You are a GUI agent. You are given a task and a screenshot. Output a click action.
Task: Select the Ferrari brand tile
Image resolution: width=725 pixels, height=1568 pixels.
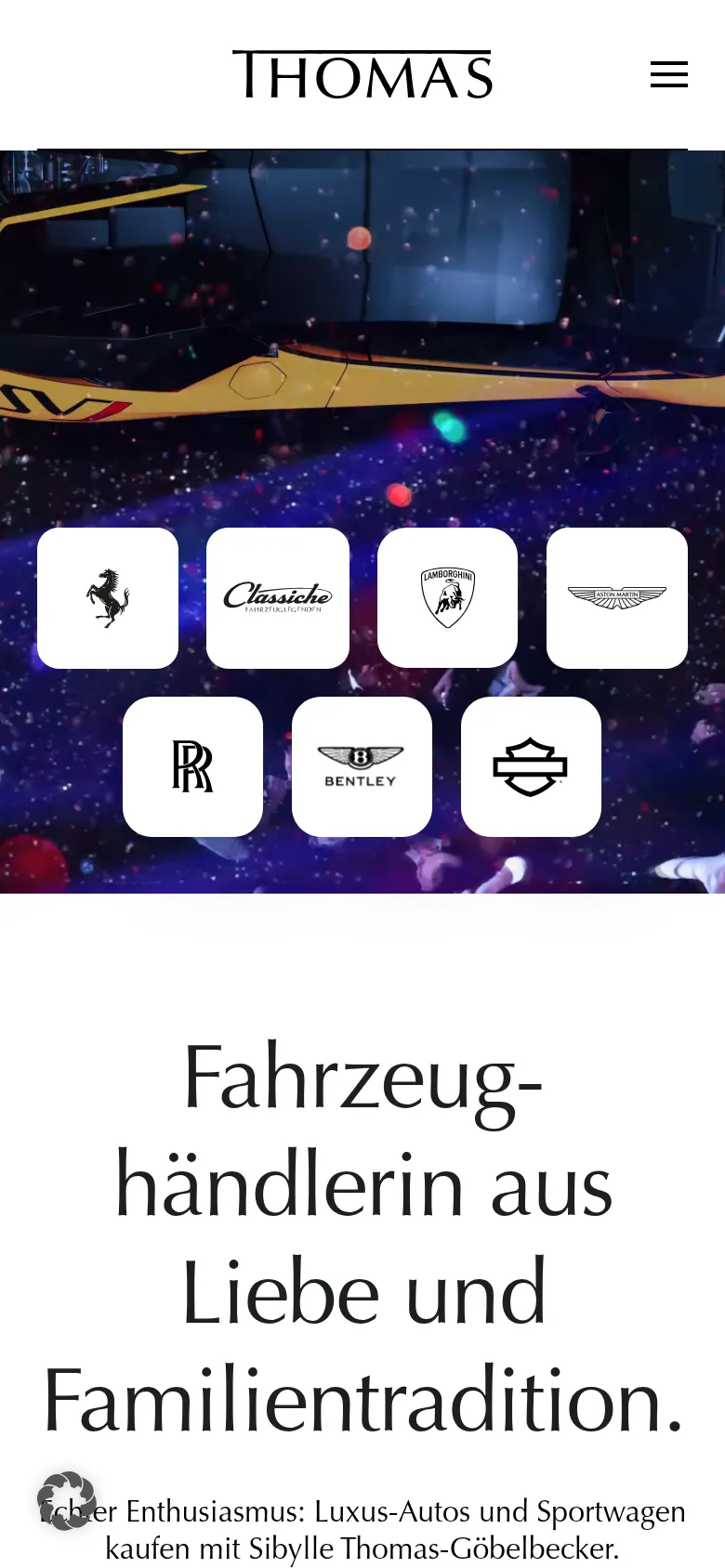pos(108,598)
